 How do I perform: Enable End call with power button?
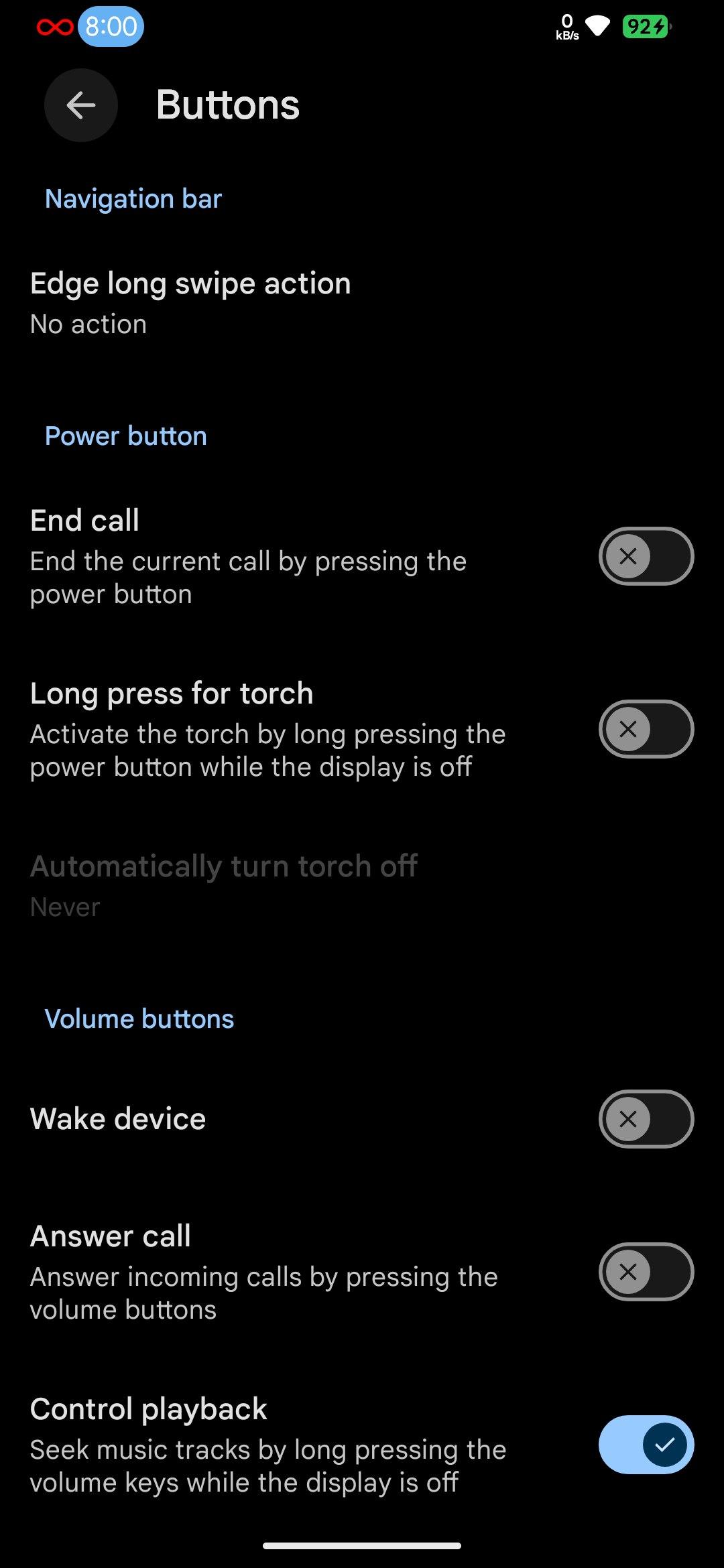646,556
